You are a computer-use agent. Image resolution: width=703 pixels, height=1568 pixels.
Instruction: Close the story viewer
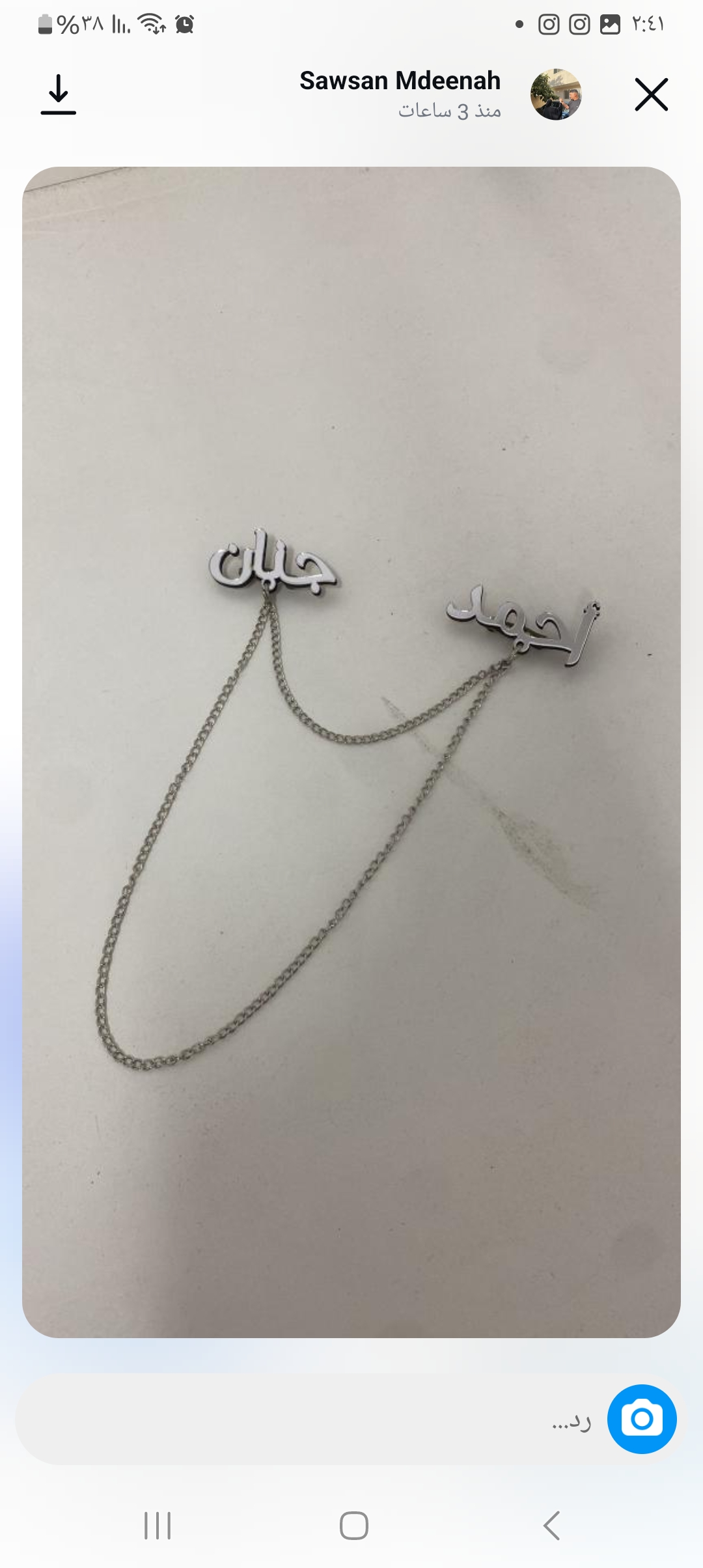coord(651,95)
